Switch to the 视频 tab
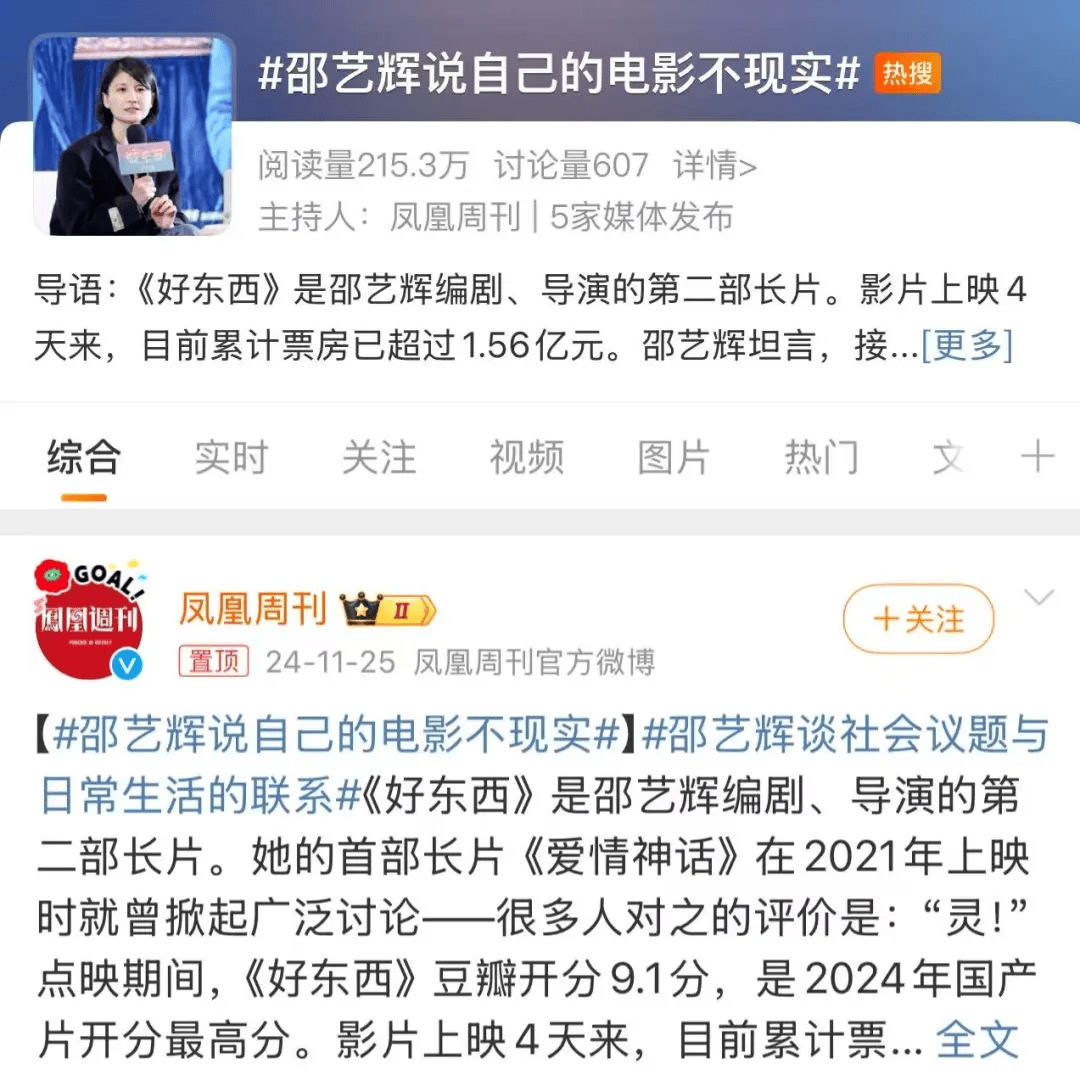Image resolution: width=1080 pixels, height=1086 pixels. click(x=526, y=458)
